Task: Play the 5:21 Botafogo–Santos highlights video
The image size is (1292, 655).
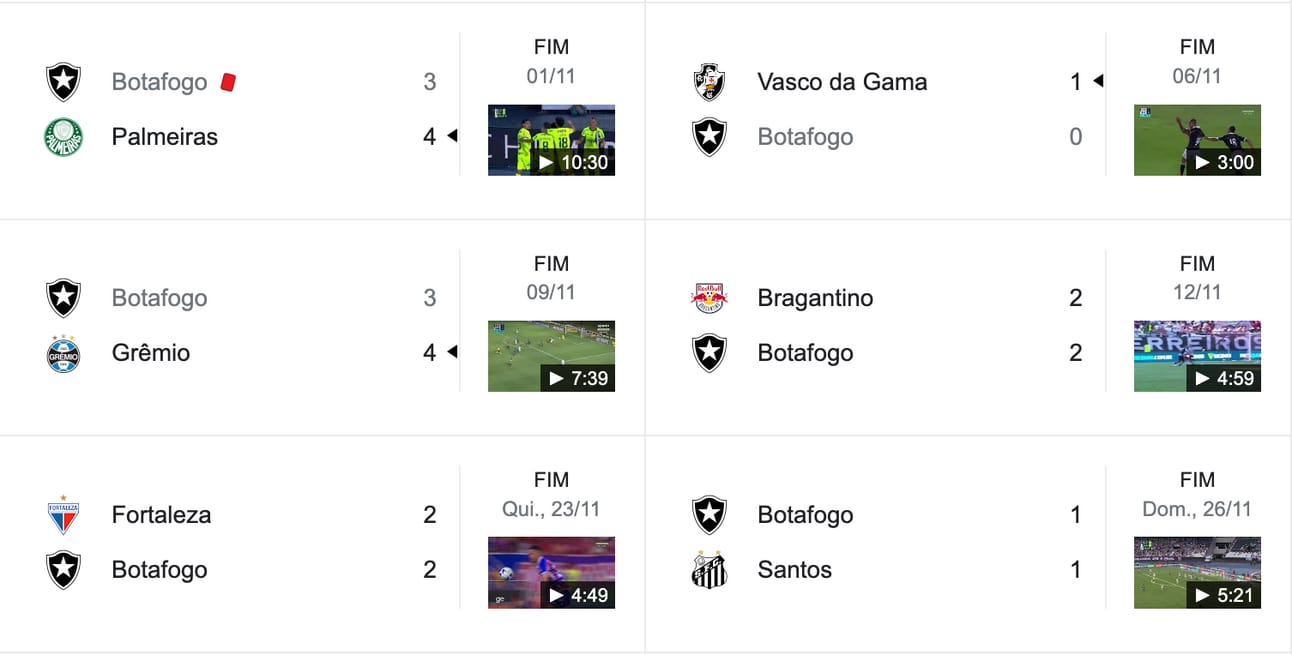Action: [1197, 573]
